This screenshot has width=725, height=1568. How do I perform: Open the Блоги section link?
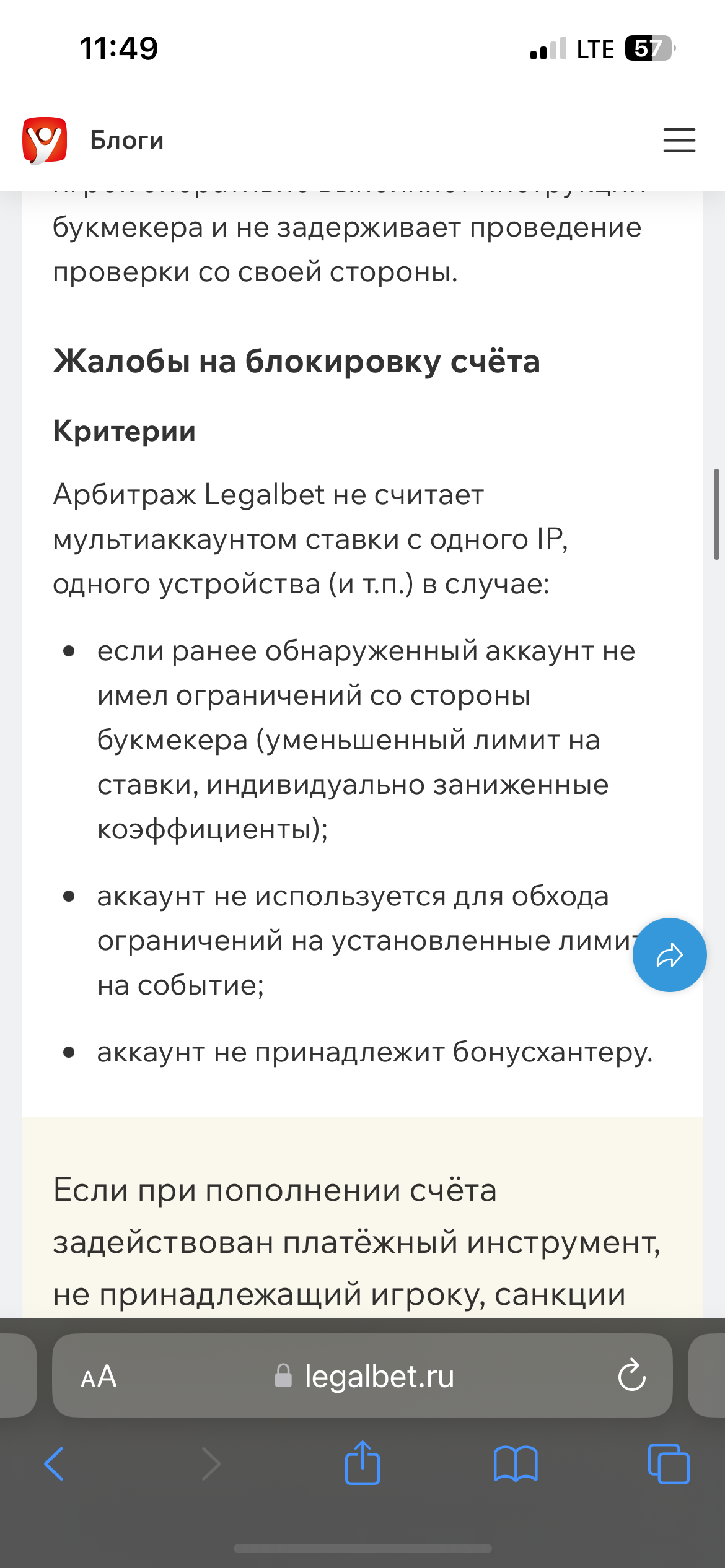coord(127,141)
